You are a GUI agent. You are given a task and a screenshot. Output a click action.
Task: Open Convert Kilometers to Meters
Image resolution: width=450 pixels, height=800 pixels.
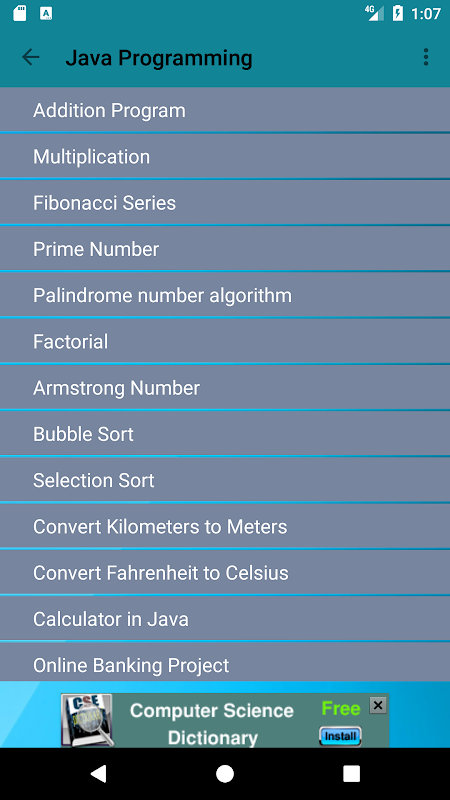225,527
